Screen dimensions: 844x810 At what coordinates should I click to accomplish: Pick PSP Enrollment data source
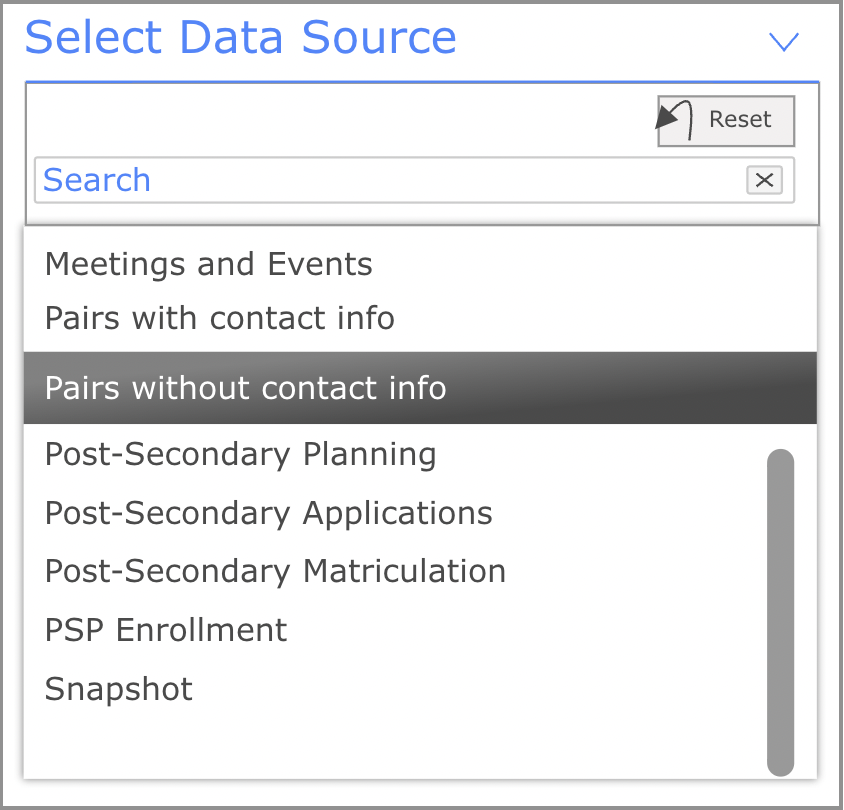(166, 629)
